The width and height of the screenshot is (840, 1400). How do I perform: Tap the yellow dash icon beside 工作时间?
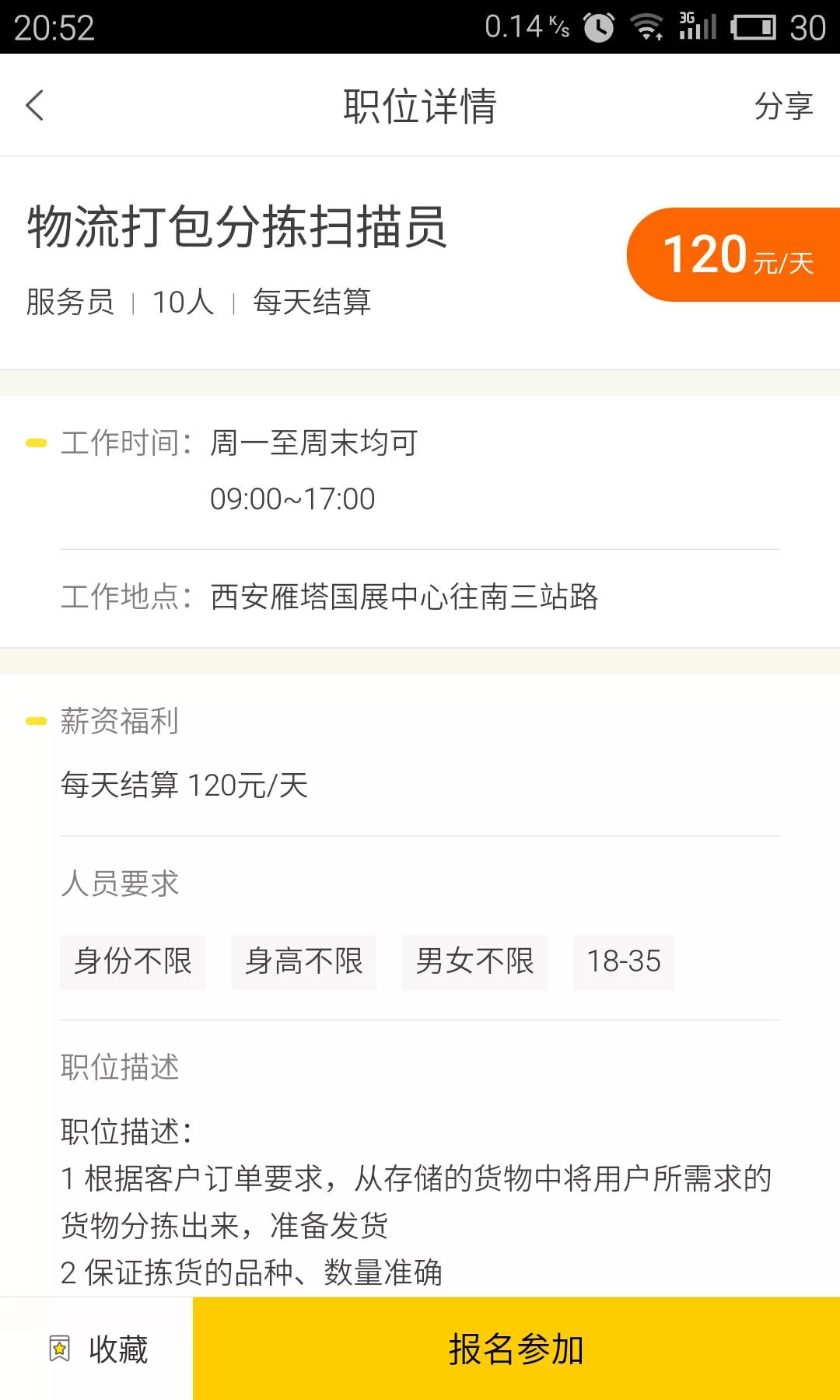[x=35, y=442]
